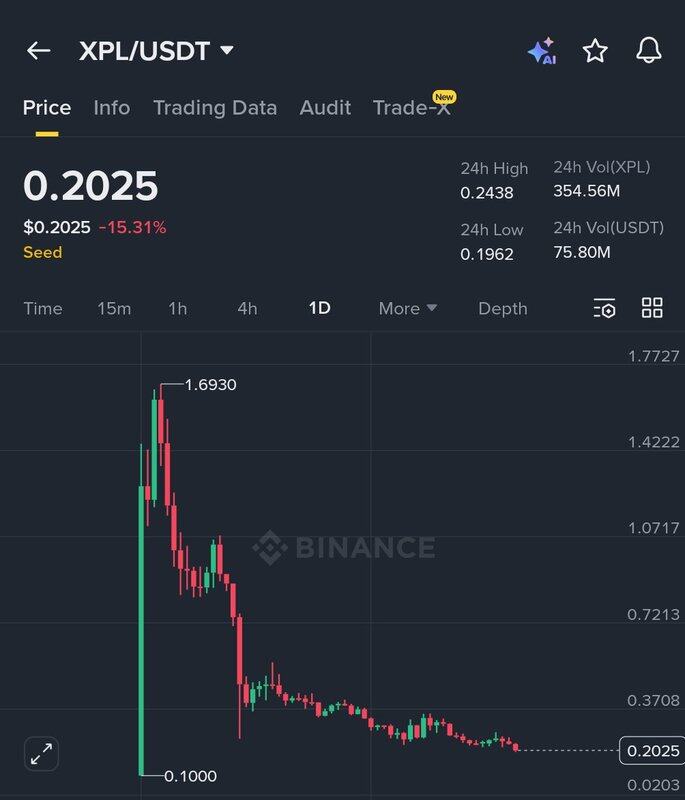
Task: Add XPL/USDT to favorites star
Action: [x=595, y=51]
